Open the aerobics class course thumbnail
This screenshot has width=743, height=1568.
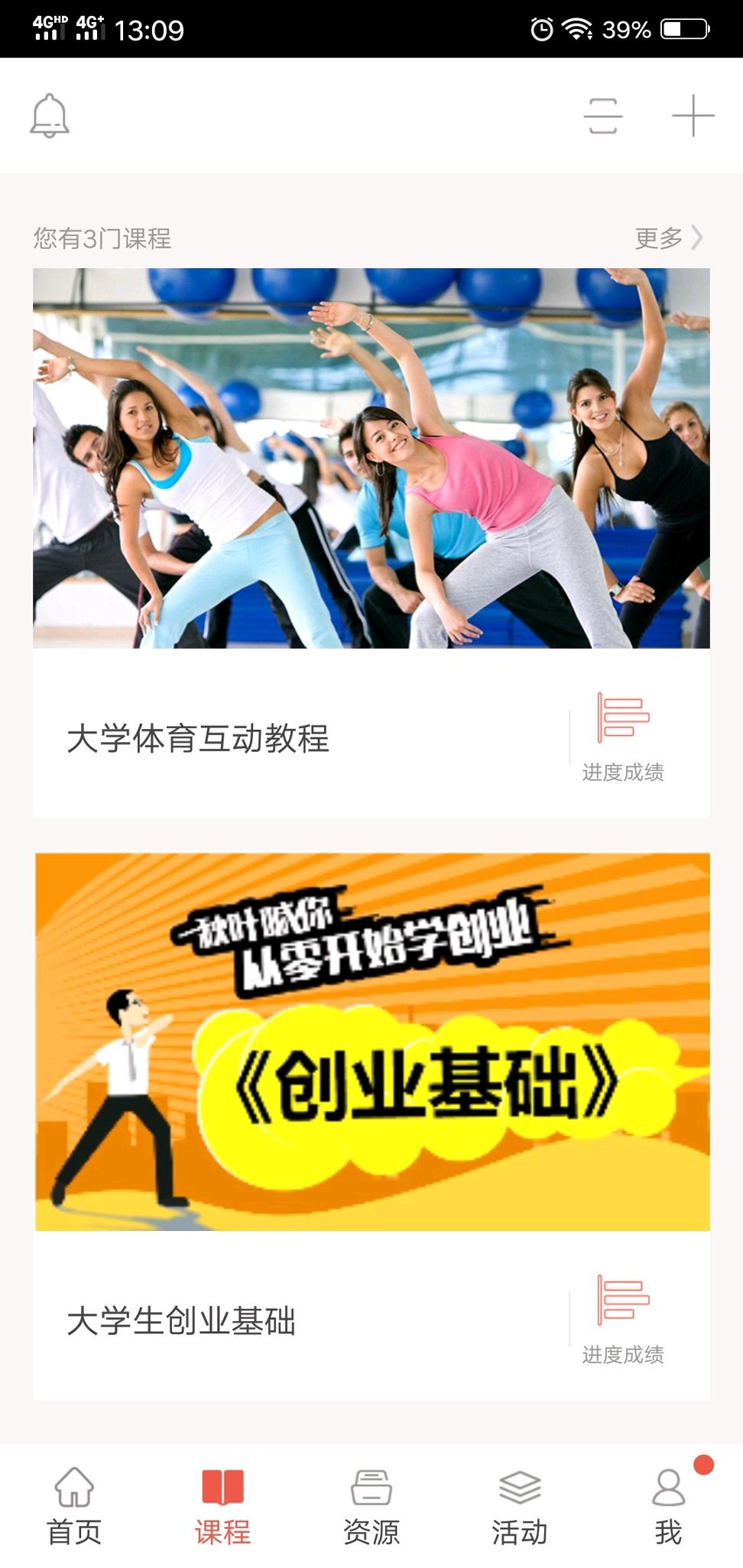[x=371, y=457]
